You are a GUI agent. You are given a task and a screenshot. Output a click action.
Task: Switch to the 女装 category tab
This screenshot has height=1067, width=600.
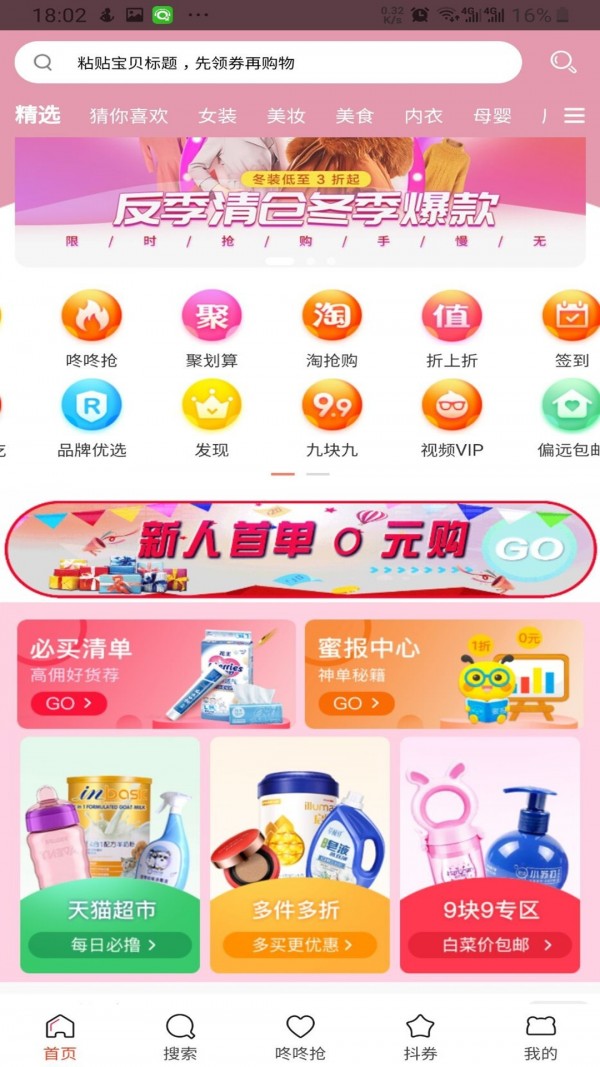point(217,116)
